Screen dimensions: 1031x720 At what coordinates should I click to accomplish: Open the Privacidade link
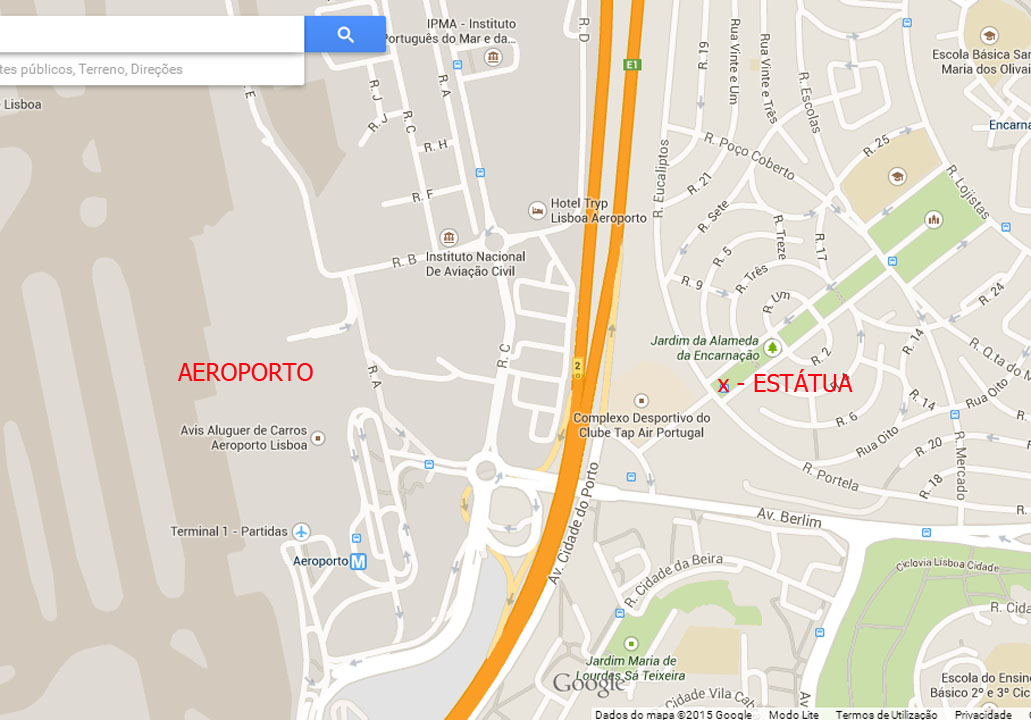(x=983, y=714)
